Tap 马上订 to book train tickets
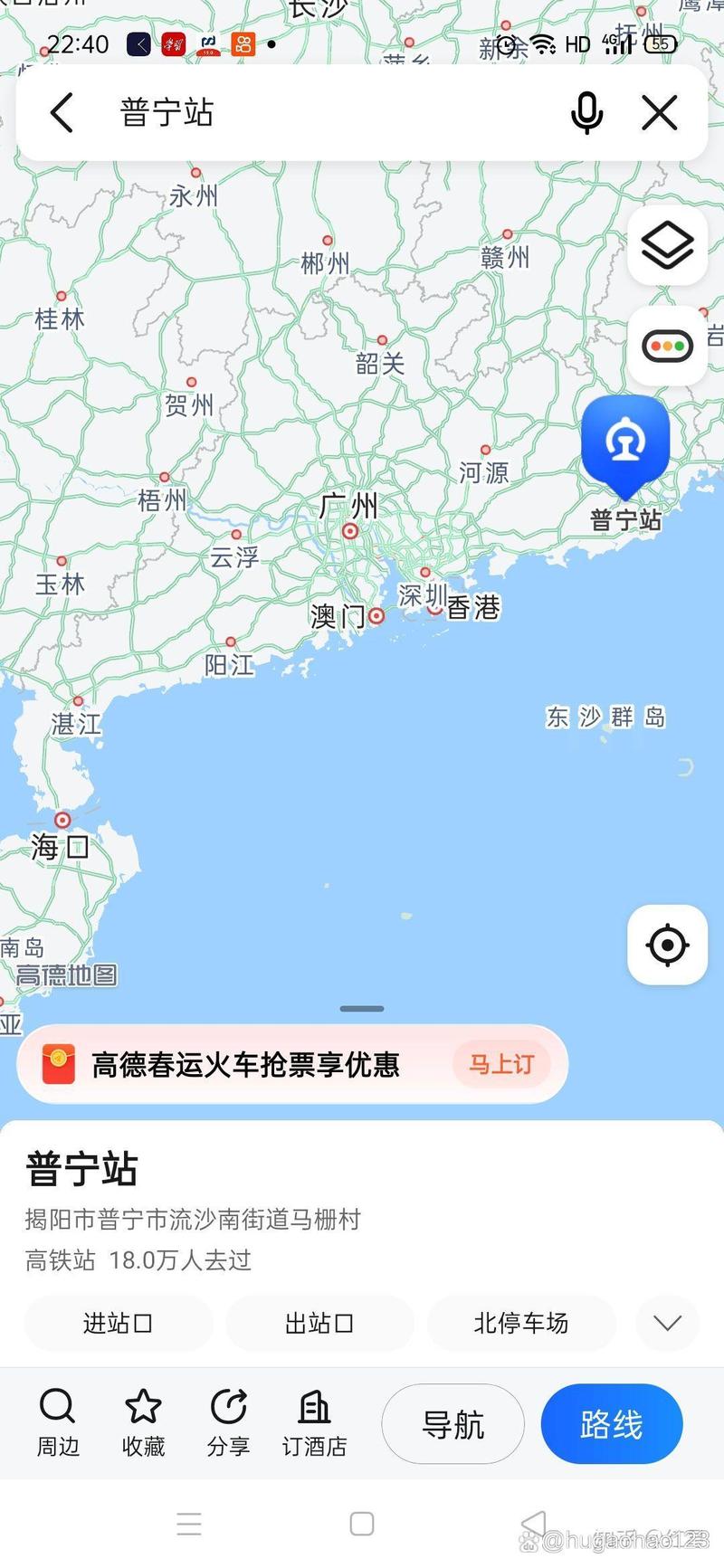724x1568 pixels. pos(501,1064)
